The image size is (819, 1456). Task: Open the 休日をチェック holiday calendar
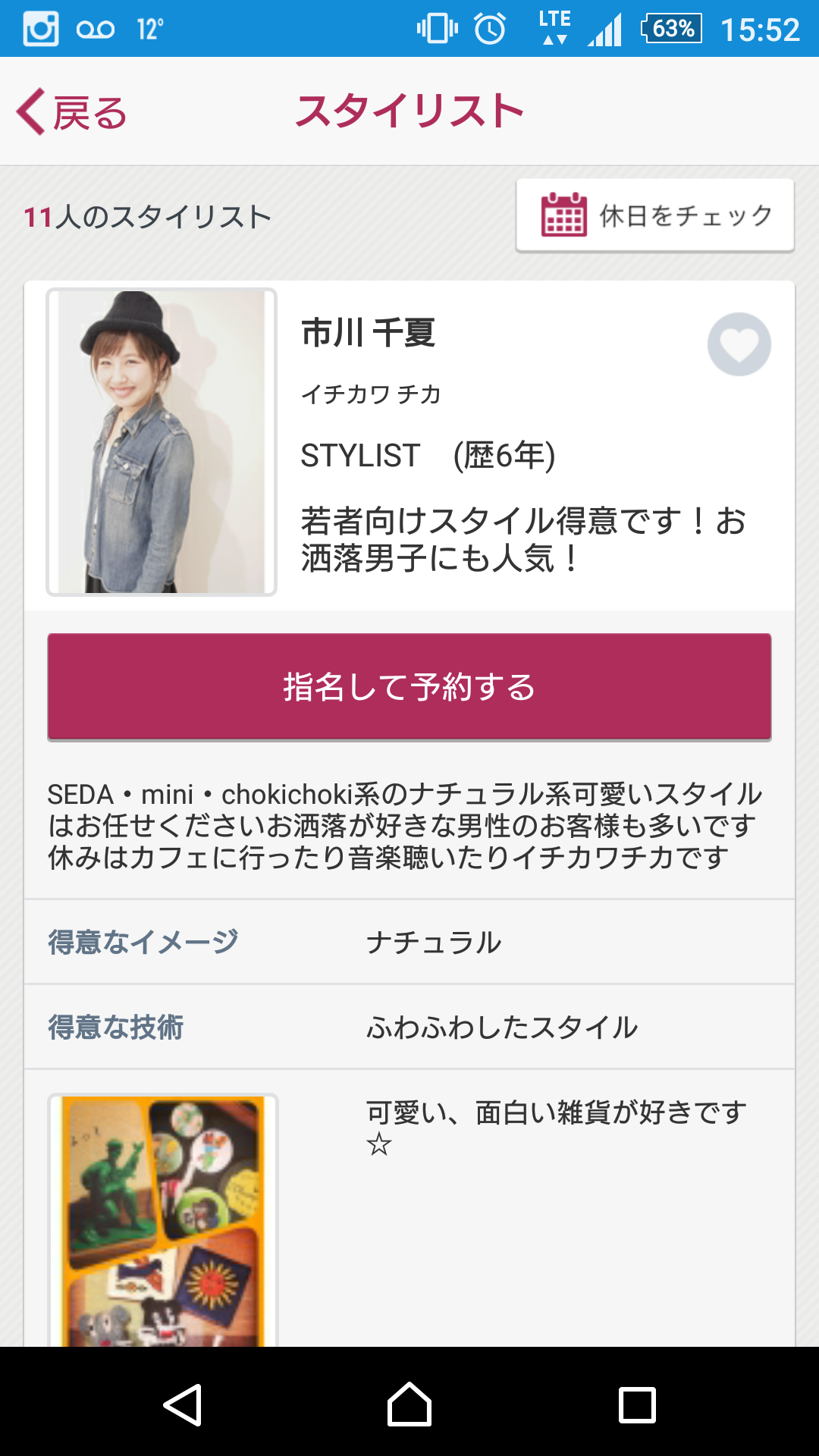[x=655, y=215]
